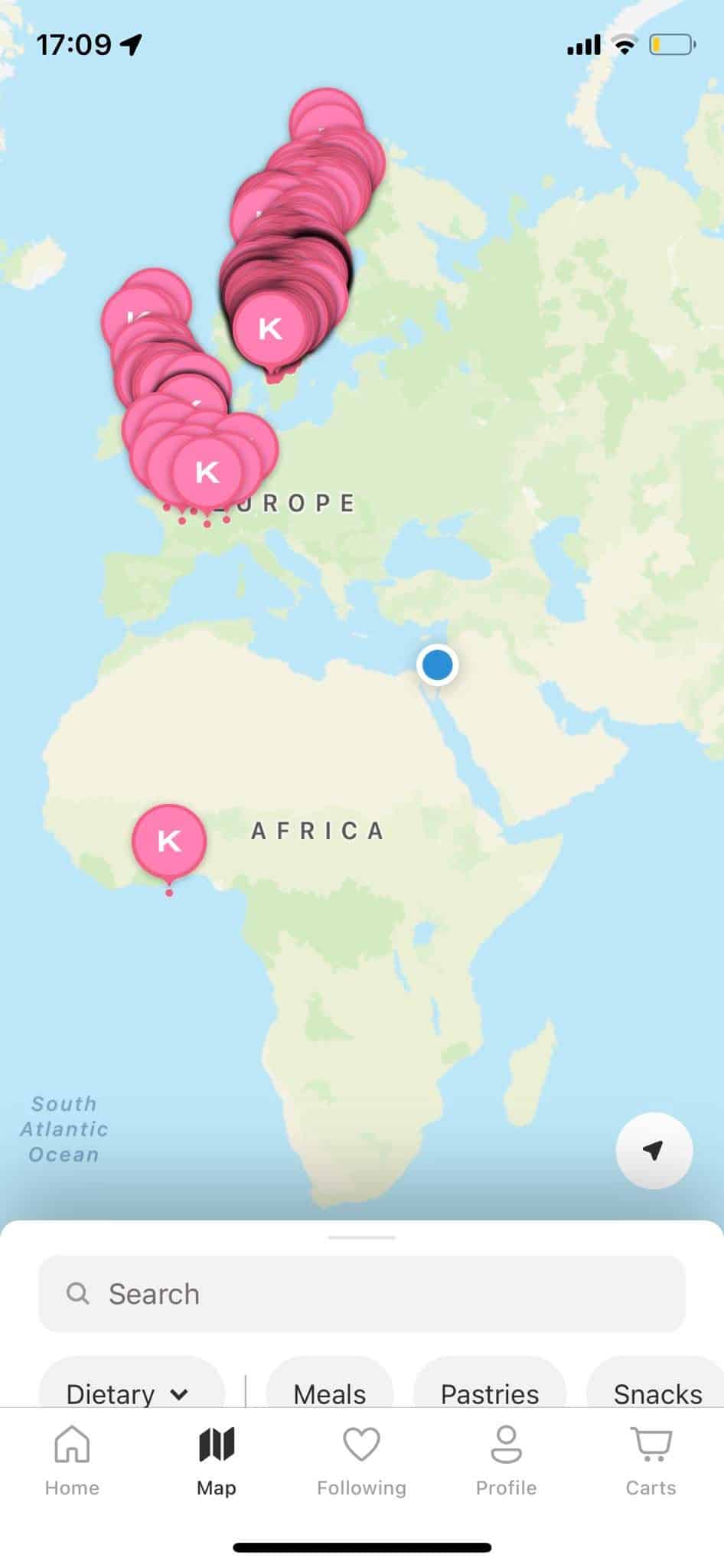Image resolution: width=724 pixels, height=1568 pixels.
Task: Open the K pin in Africa
Action: pyautogui.click(x=169, y=841)
